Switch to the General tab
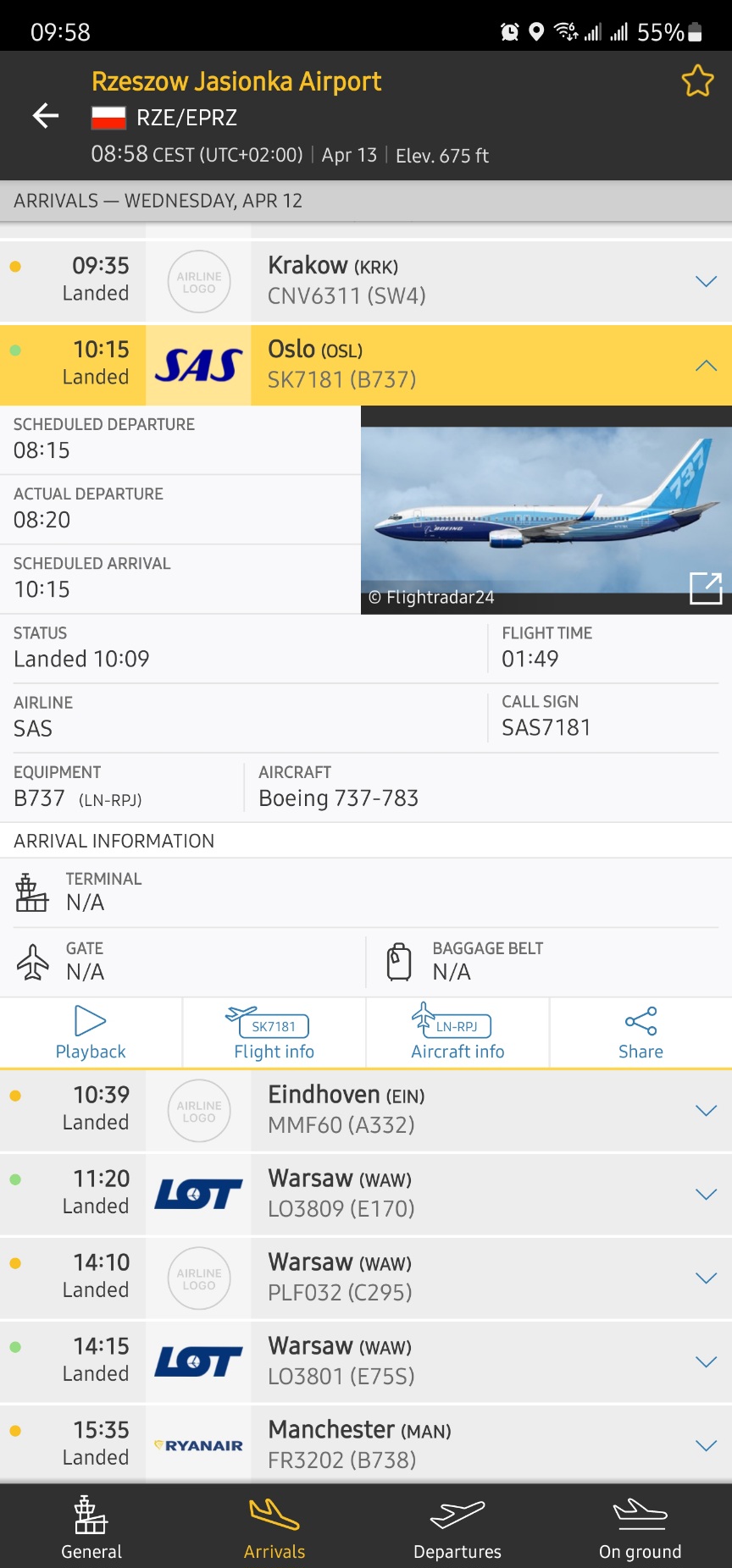Viewport: 732px width, 1568px height. click(x=91, y=1527)
